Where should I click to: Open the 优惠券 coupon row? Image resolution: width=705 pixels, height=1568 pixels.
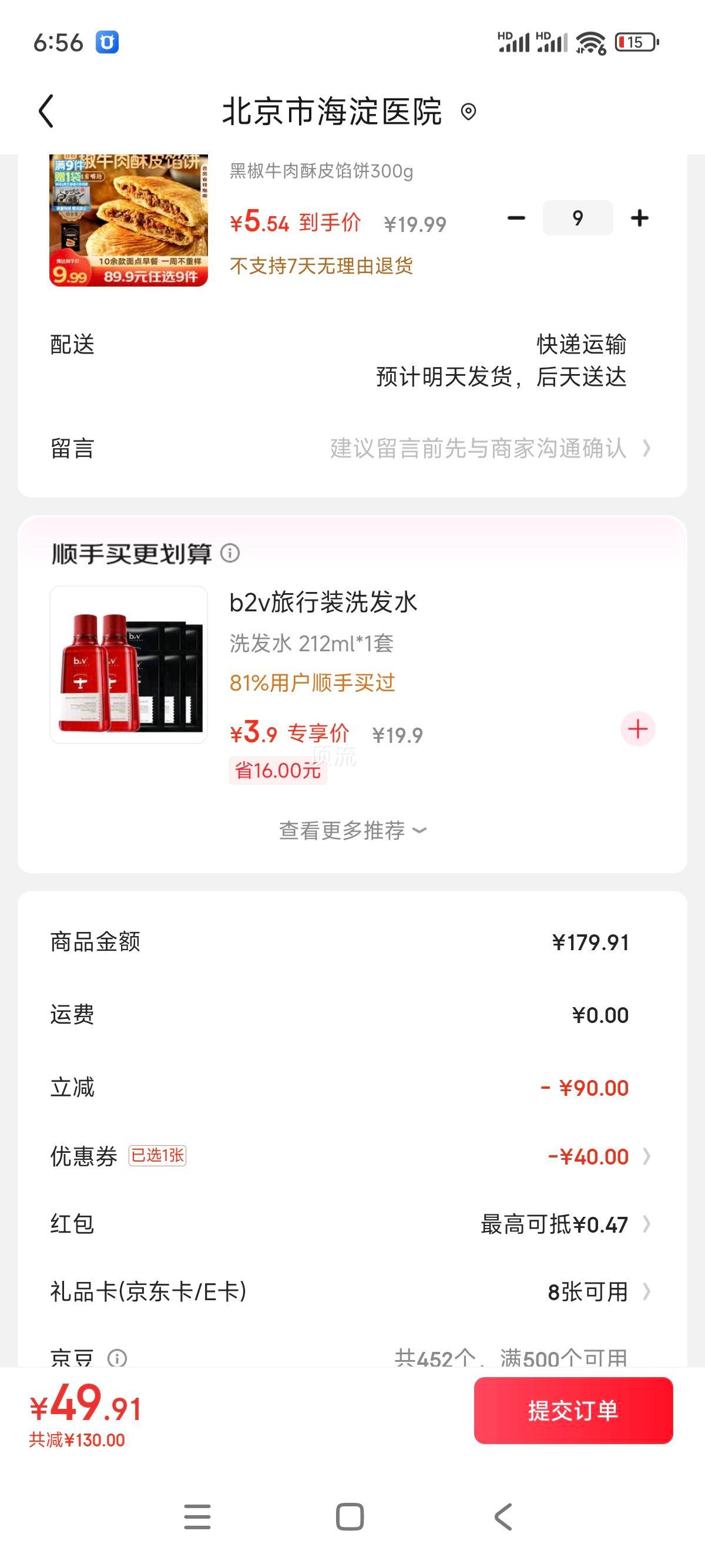point(352,1156)
